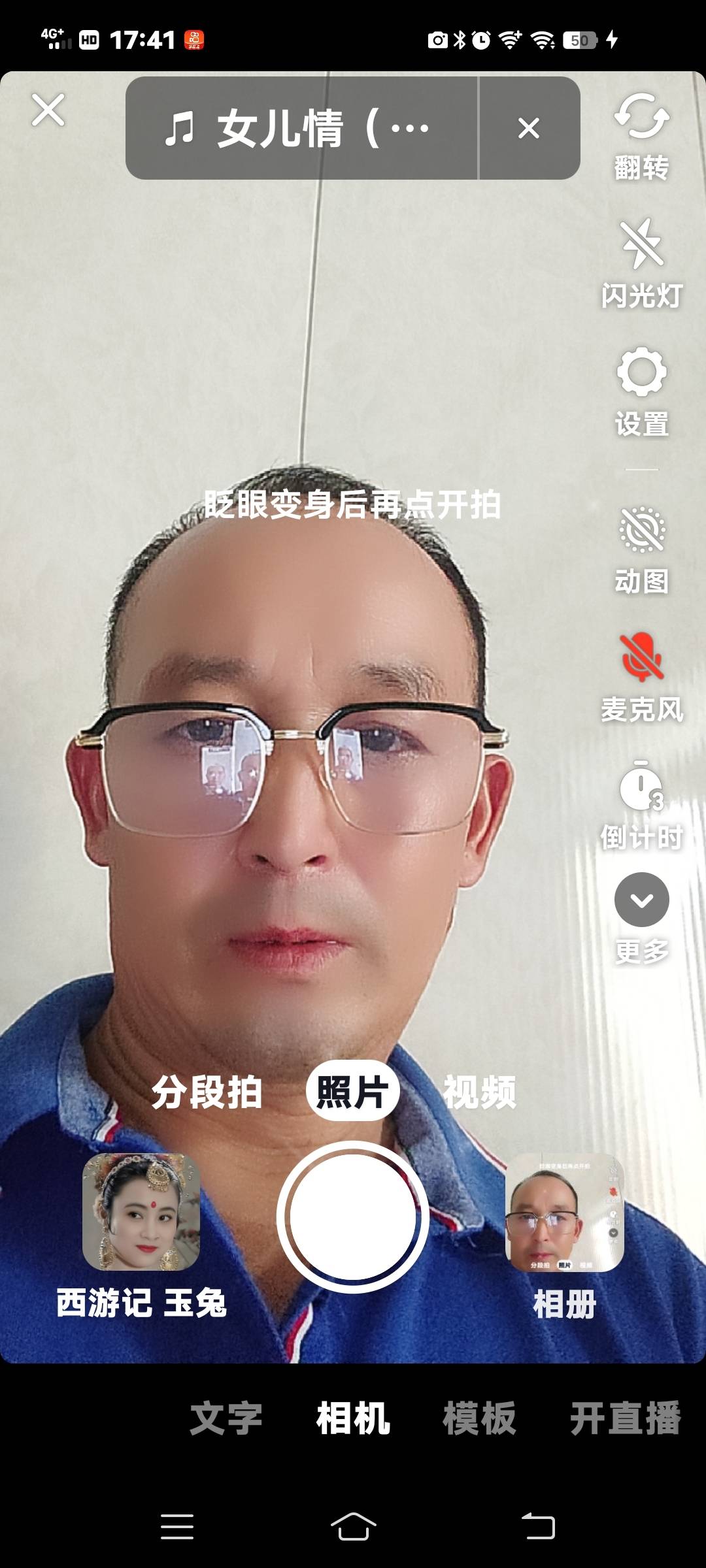Select 照片 photo mode
Image resolution: width=706 pixels, height=1568 pixels.
pos(352,1092)
